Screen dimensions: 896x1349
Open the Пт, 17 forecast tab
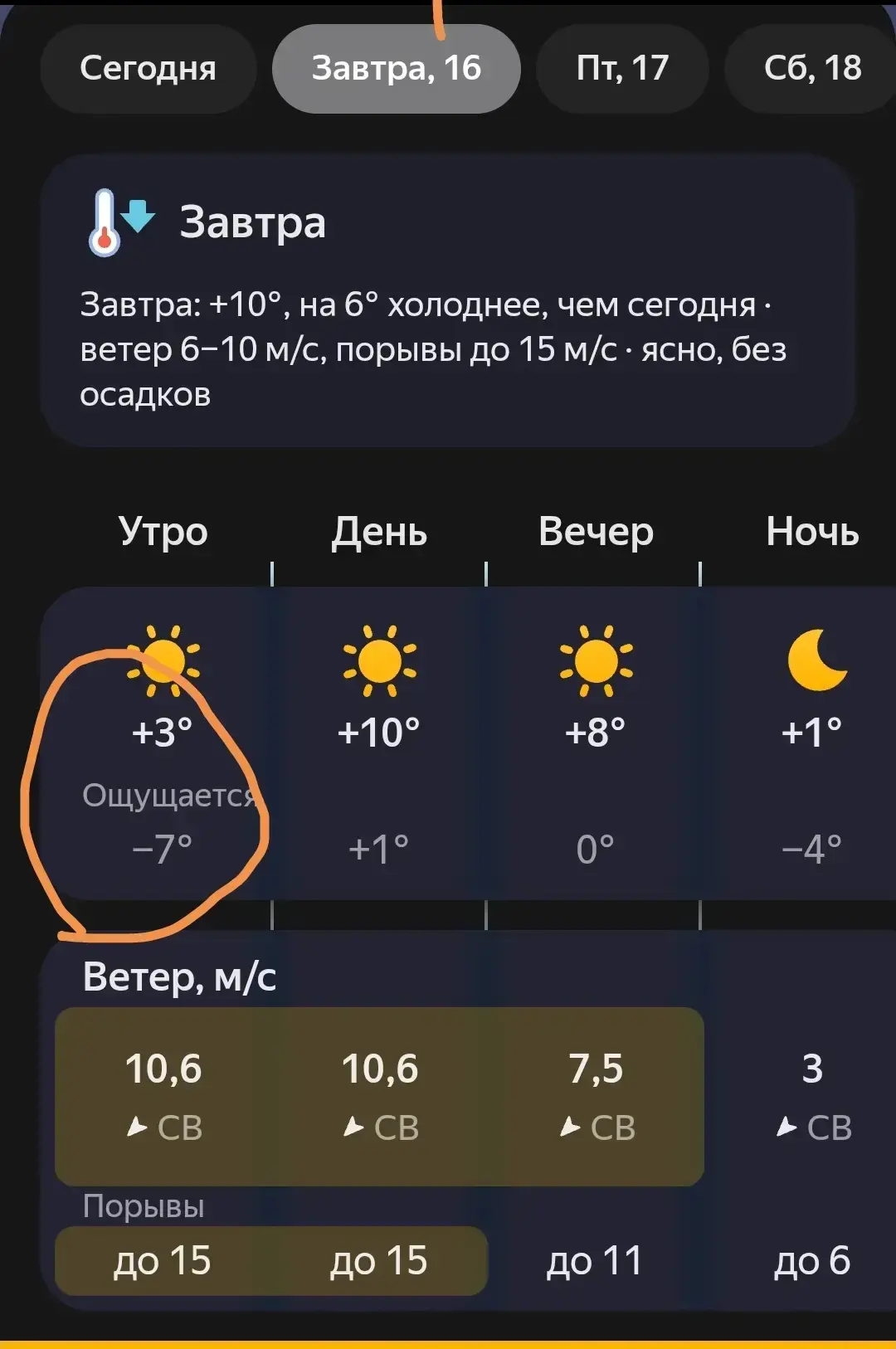pyautogui.click(x=622, y=69)
